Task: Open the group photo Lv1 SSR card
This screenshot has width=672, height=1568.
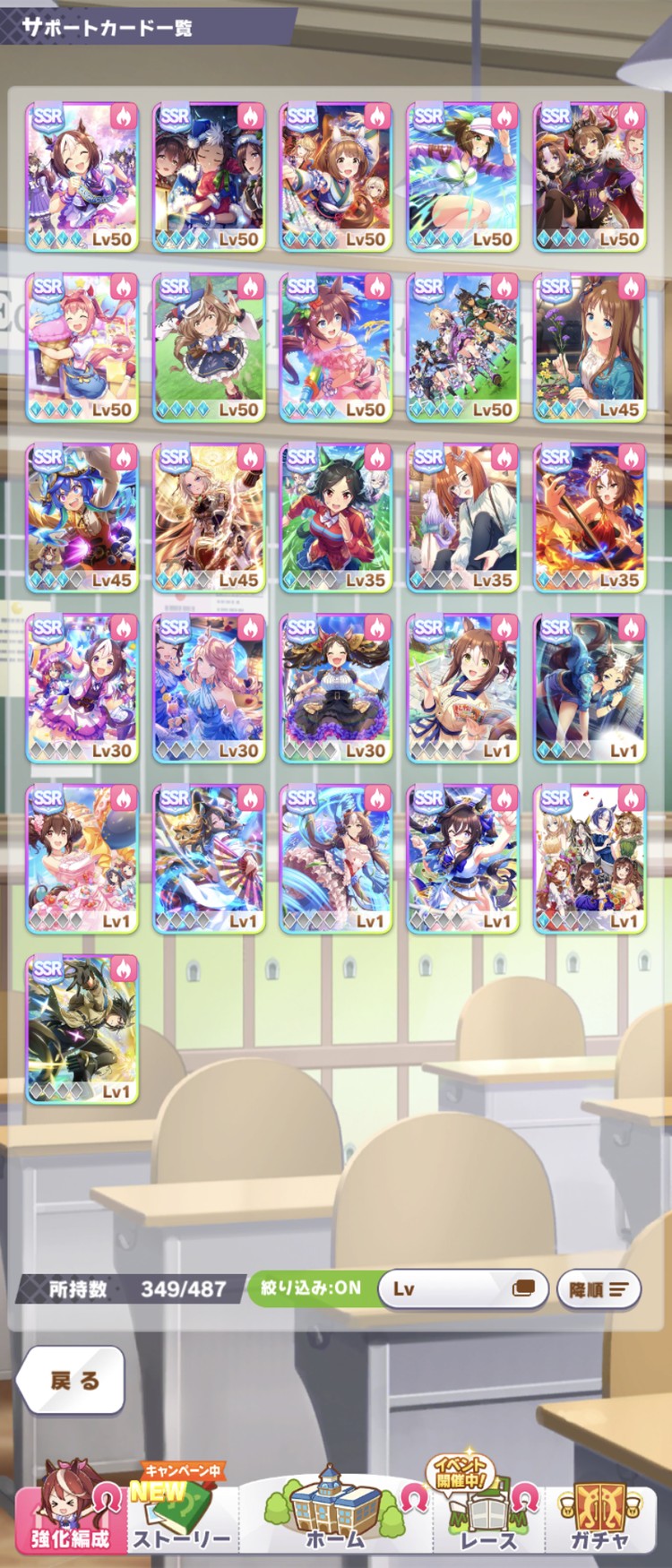Action: pyautogui.click(x=590, y=858)
